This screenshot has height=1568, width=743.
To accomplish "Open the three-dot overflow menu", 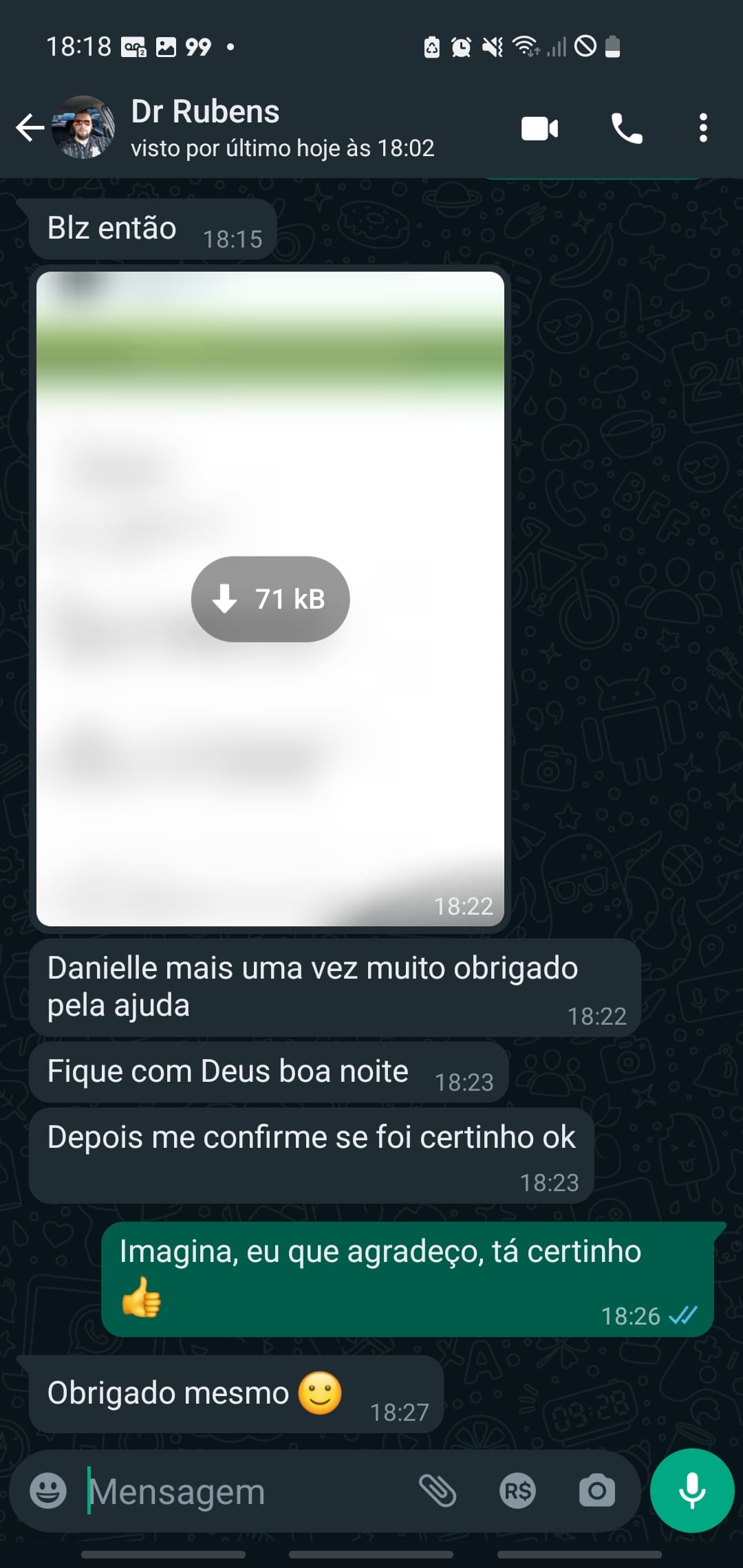I will pyautogui.click(x=703, y=129).
